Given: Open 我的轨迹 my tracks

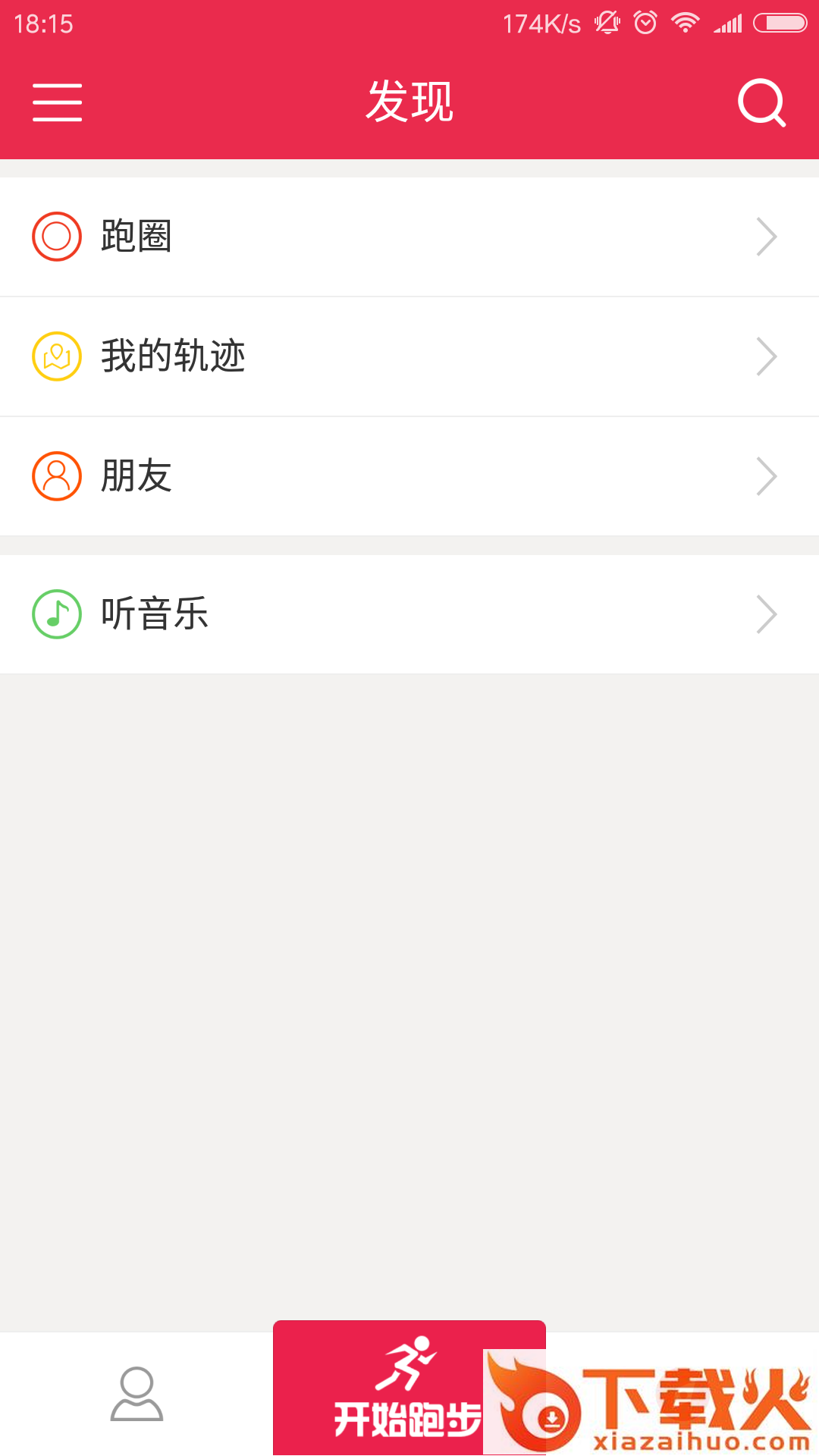Looking at the screenshot, I should coord(409,356).
